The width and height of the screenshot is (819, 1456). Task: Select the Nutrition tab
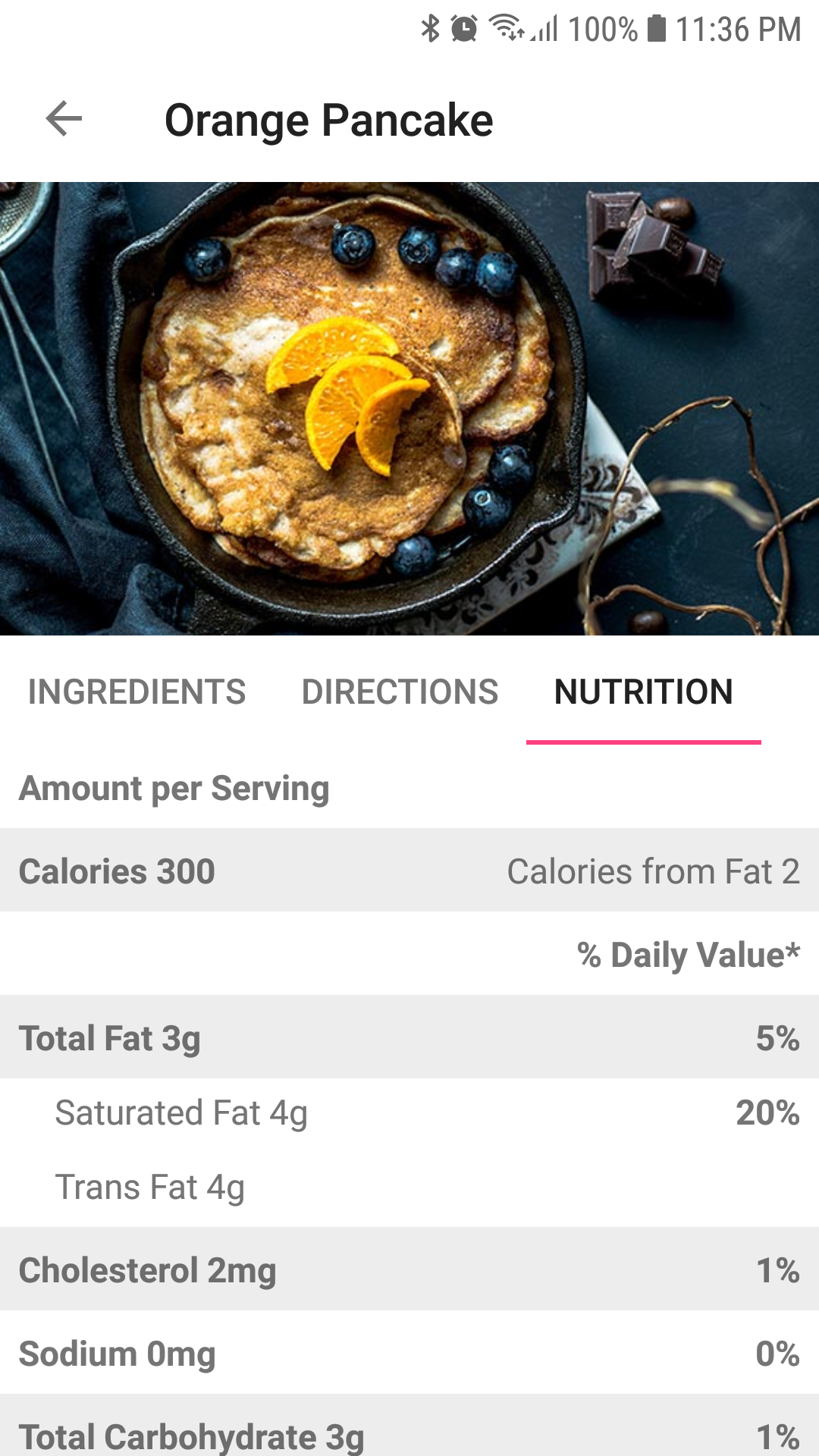tap(643, 692)
